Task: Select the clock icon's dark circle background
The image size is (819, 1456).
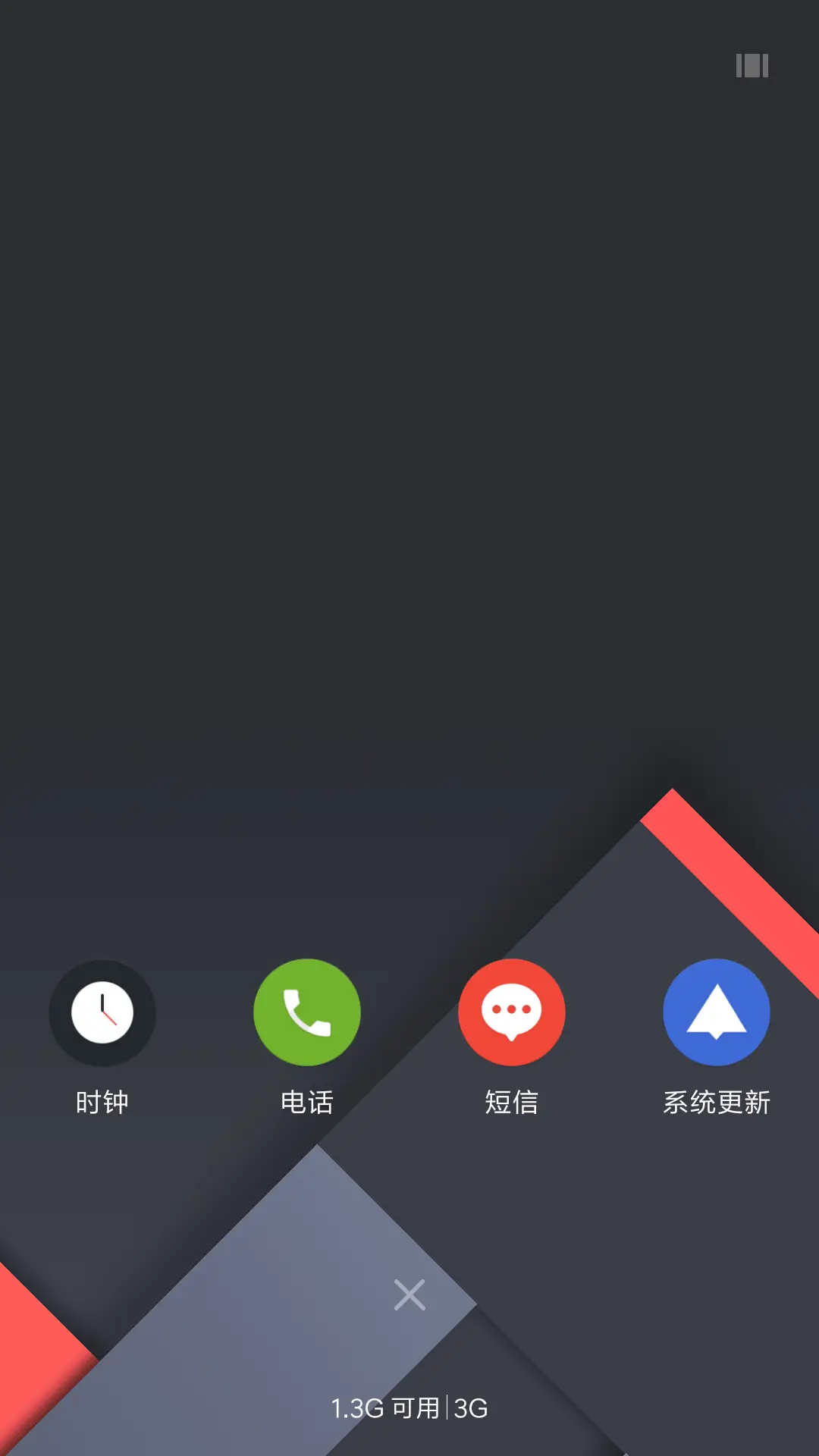Action: (x=102, y=1012)
